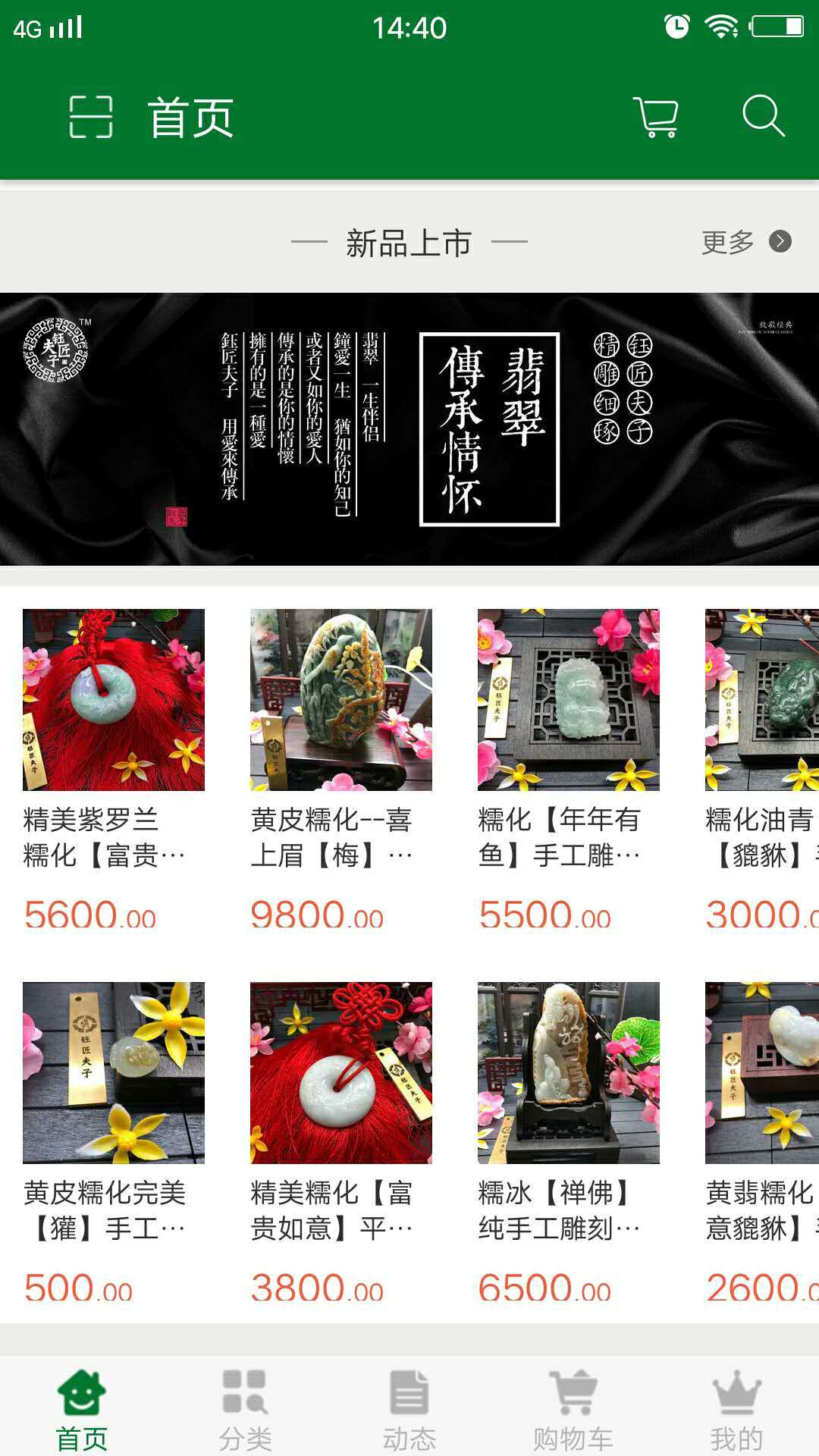Tap 更多 to see more new products

pyautogui.click(x=746, y=242)
